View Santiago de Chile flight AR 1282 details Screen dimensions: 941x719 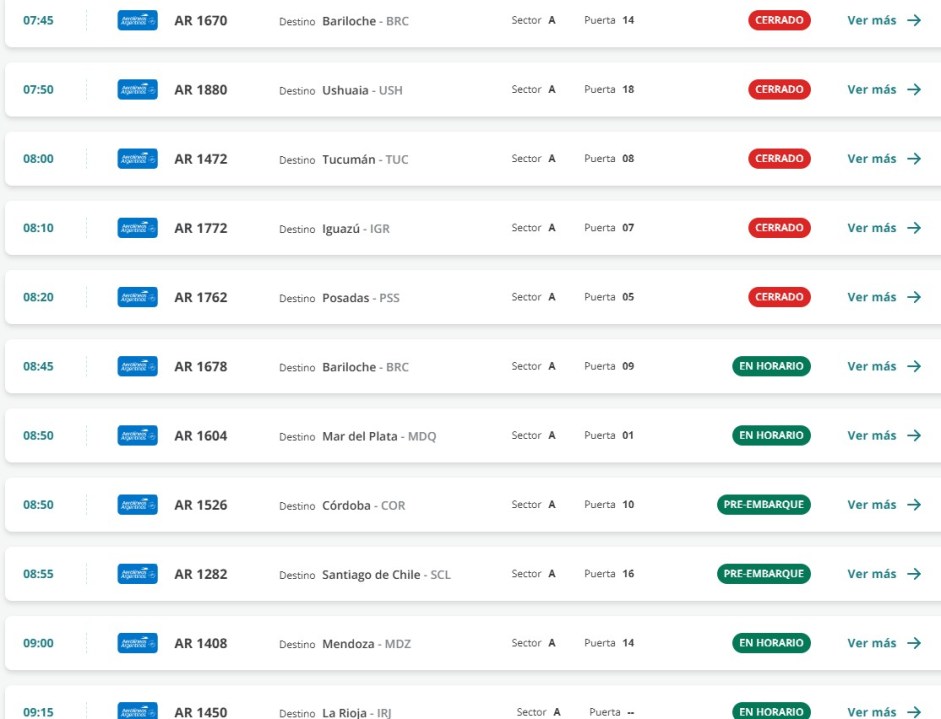pos(883,574)
